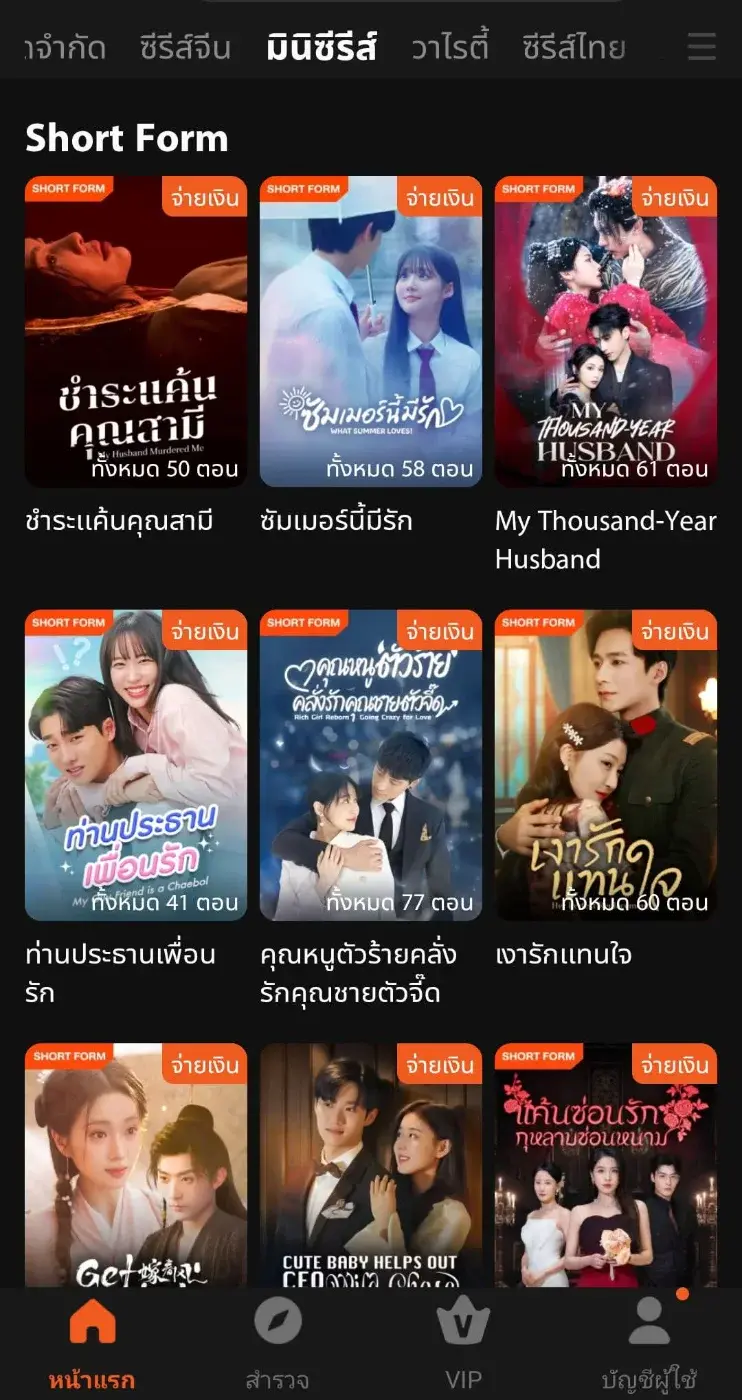Screen dimensions: 742x1400
Task: Open the series ซัมเมอร์นี้มีรัก
Action: click(371, 332)
